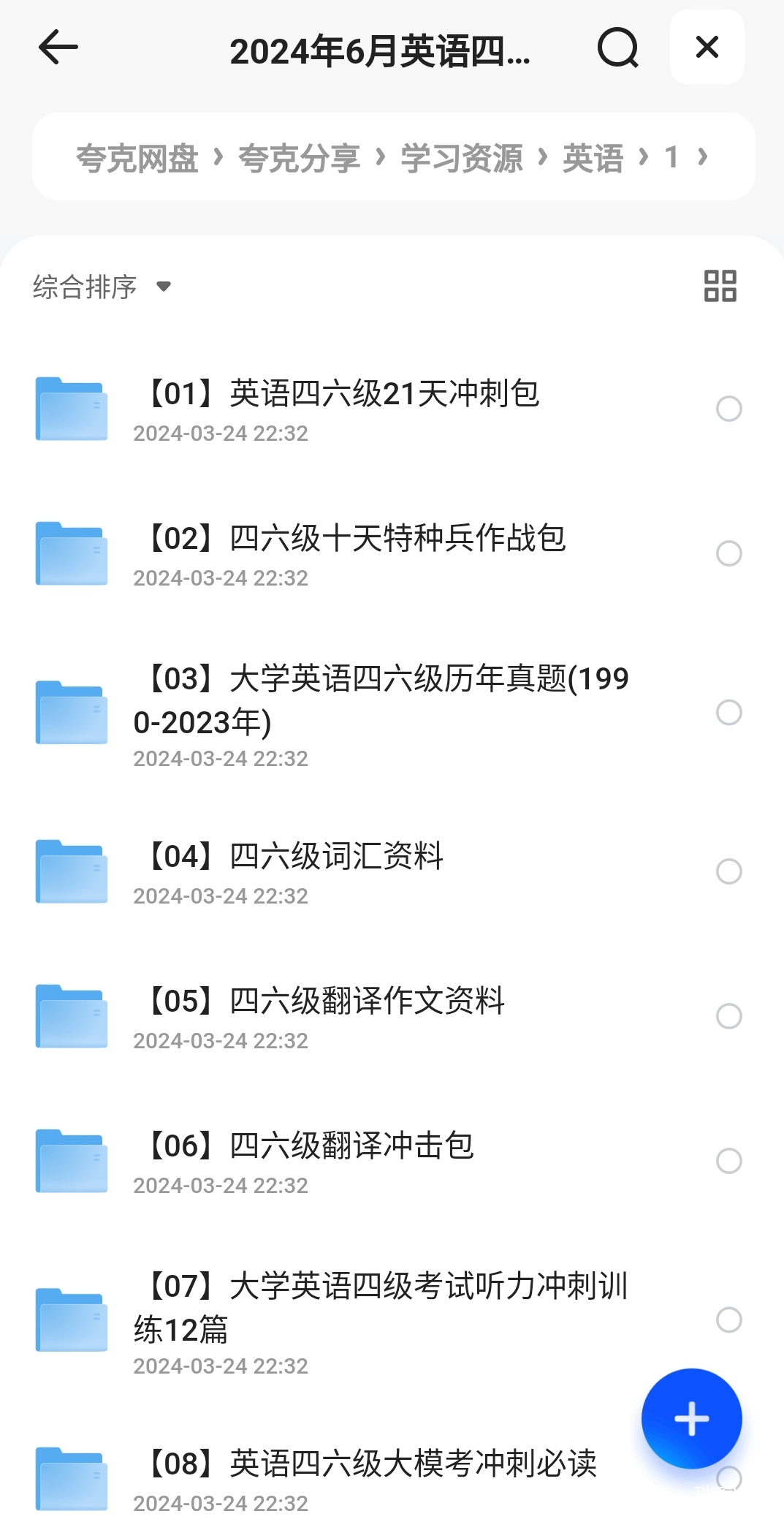This screenshot has width=784, height=1522.
Task: Switch to grid view layout
Action: coord(720,286)
